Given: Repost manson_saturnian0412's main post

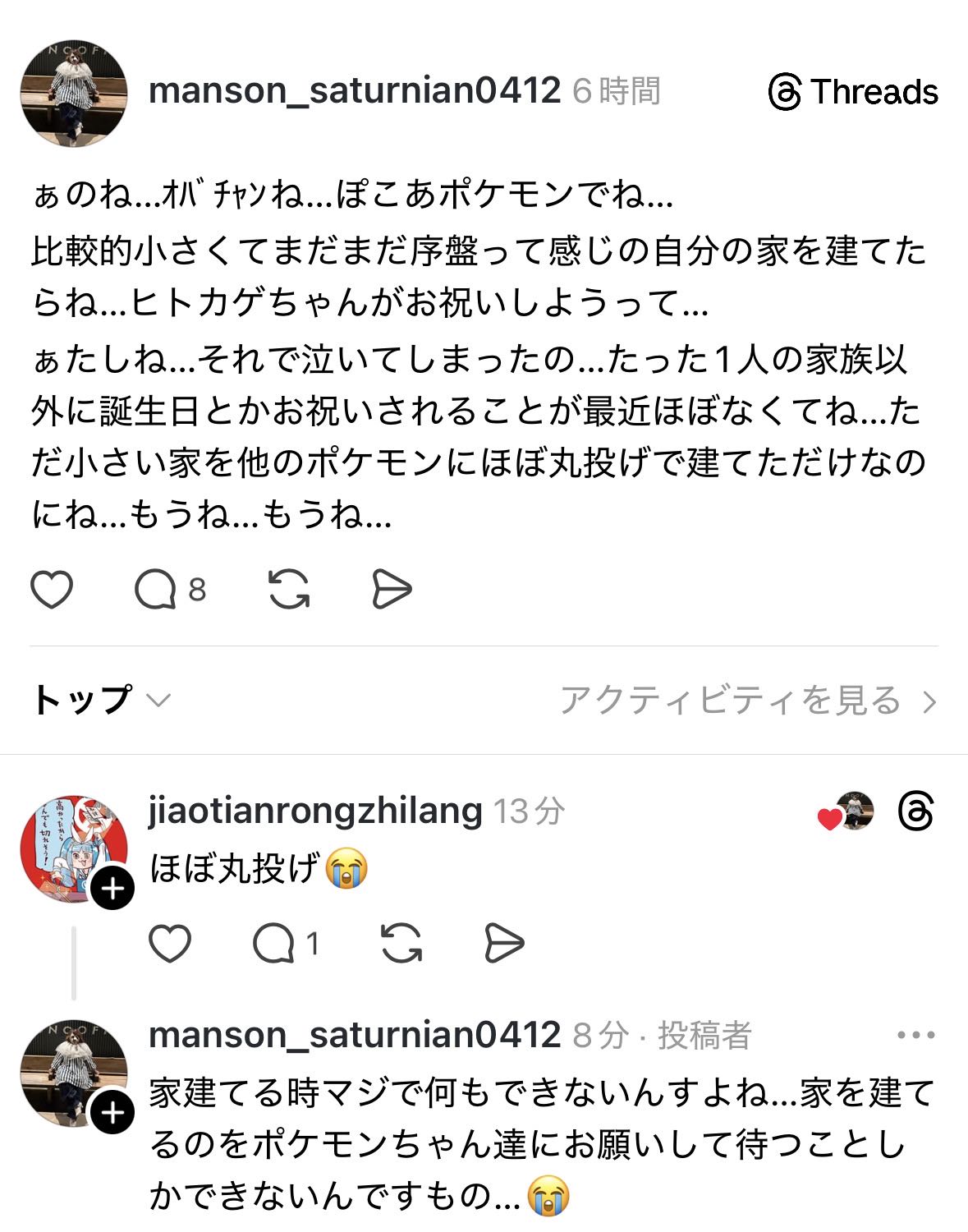Looking at the screenshot, I should coord(289,590).
